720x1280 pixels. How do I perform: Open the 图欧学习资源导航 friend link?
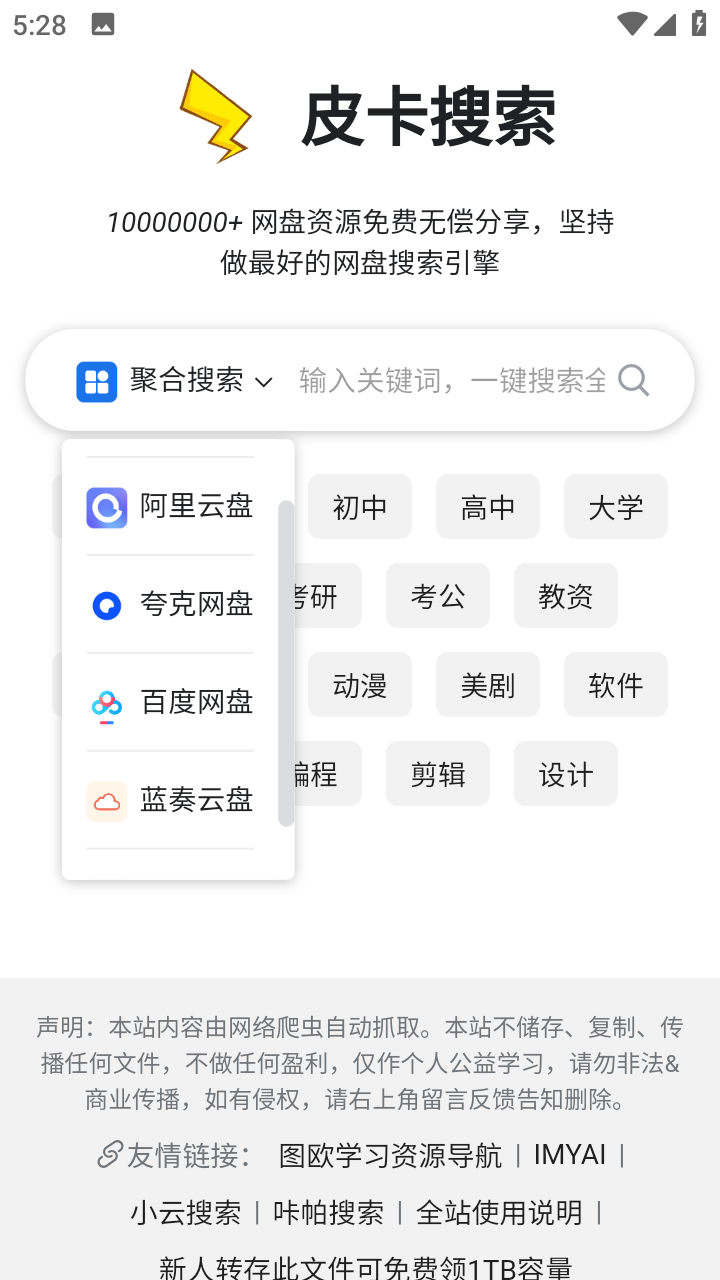[x=391, y=1155]
